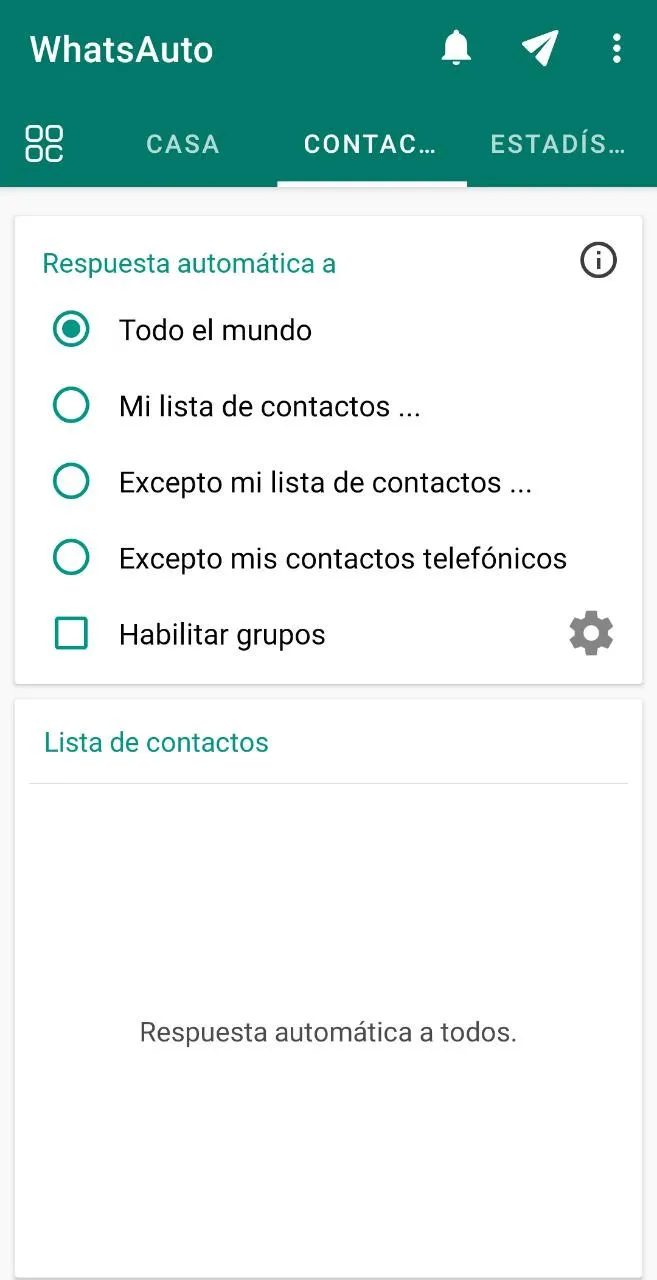Open the grid menu icon tab
657x1280 pixels.
pyautogui.click(x=44, y=144)
